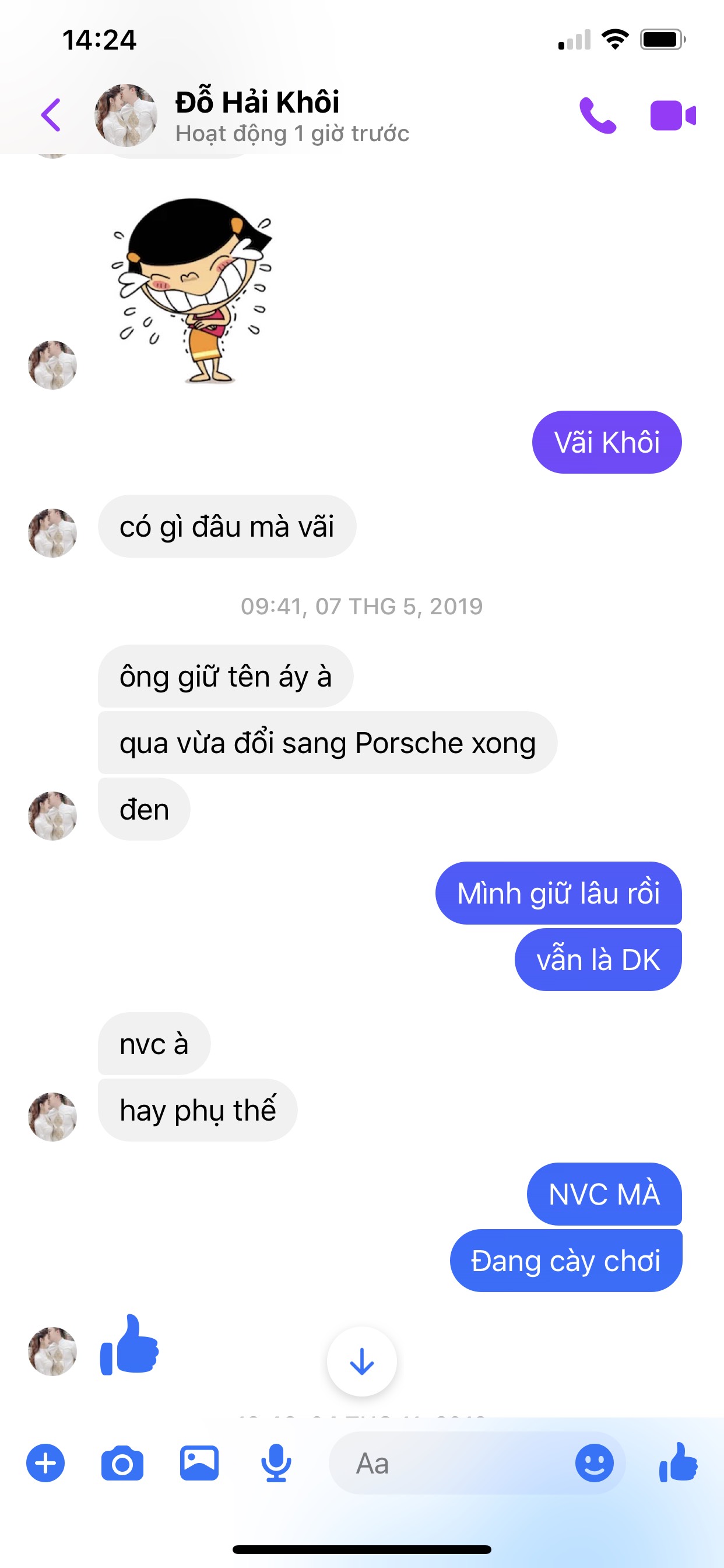The width and height of the screenshot is (724, 1568).
Task: Open the camera to take a photo
Action: [x=122, y=1462]
